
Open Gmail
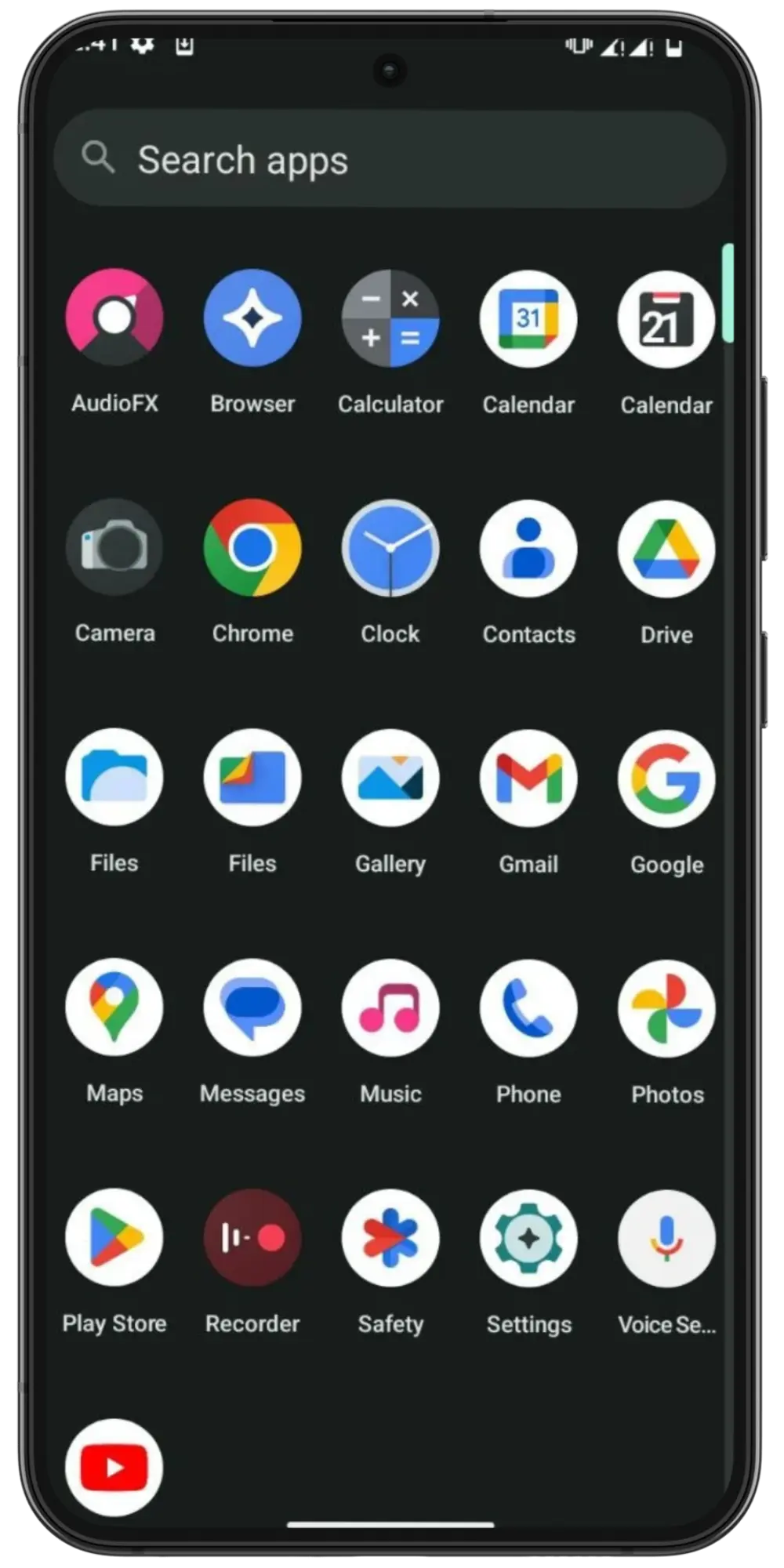click(528, 778)
